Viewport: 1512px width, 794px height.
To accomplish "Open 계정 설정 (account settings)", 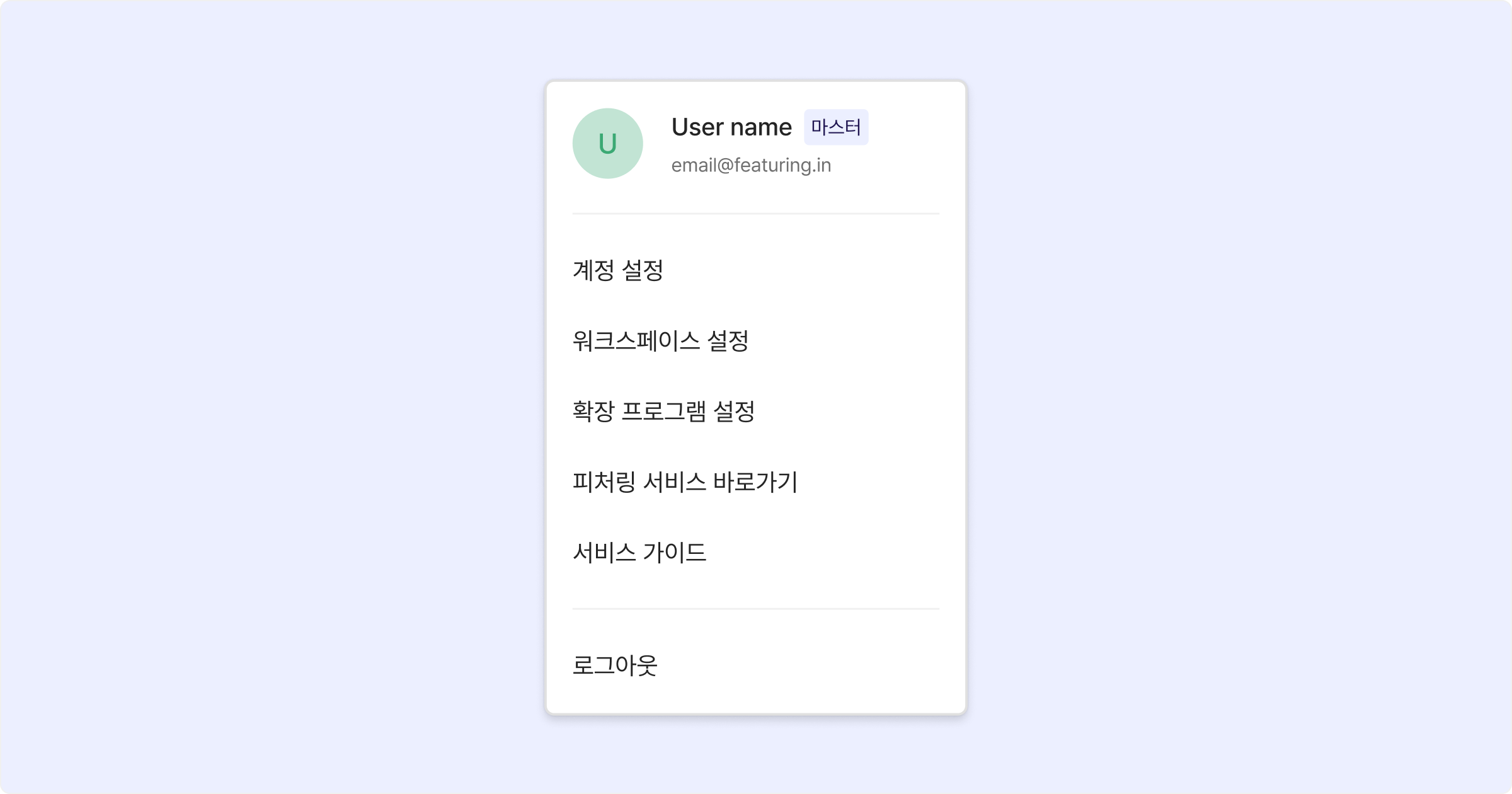I will 617,271.
